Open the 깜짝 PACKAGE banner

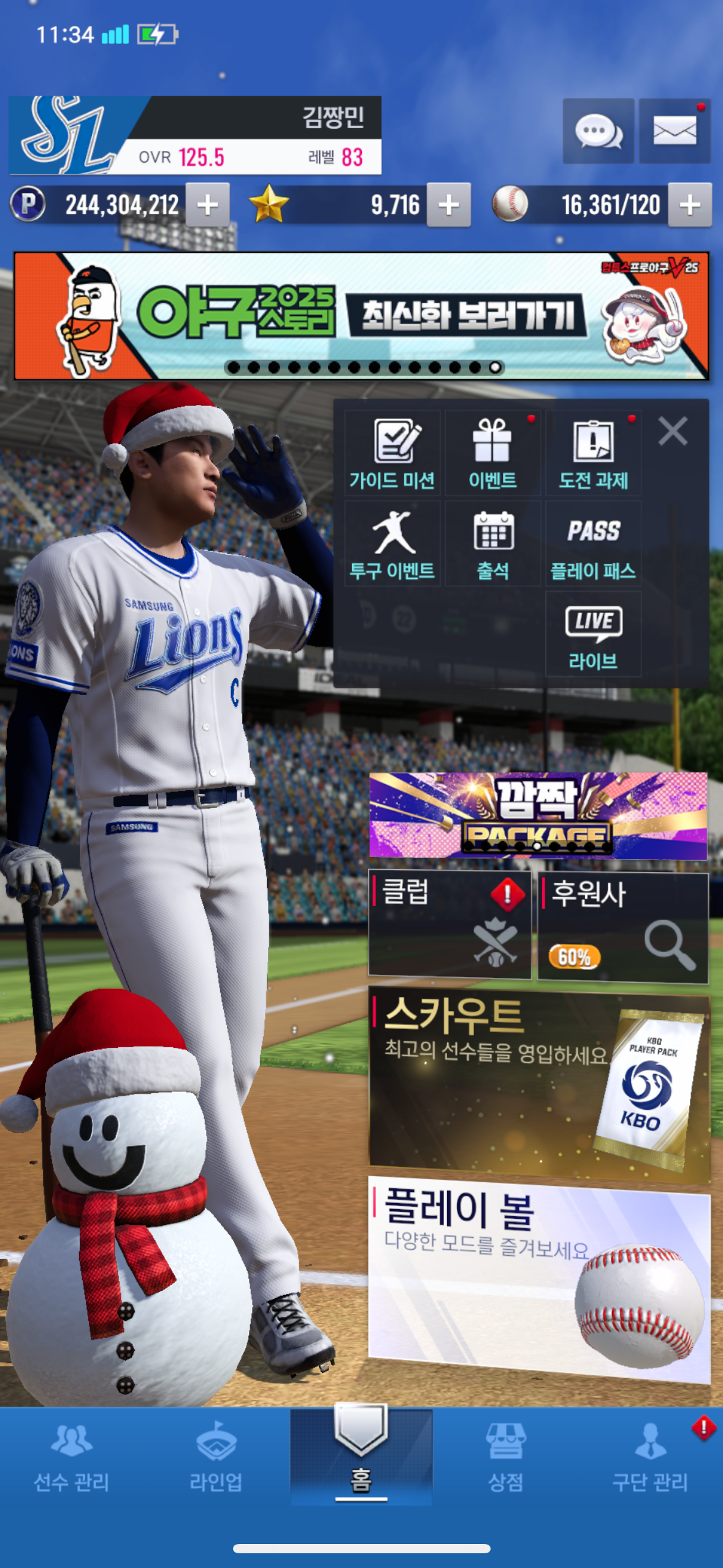pyautogui.click(x=538, y=816)
